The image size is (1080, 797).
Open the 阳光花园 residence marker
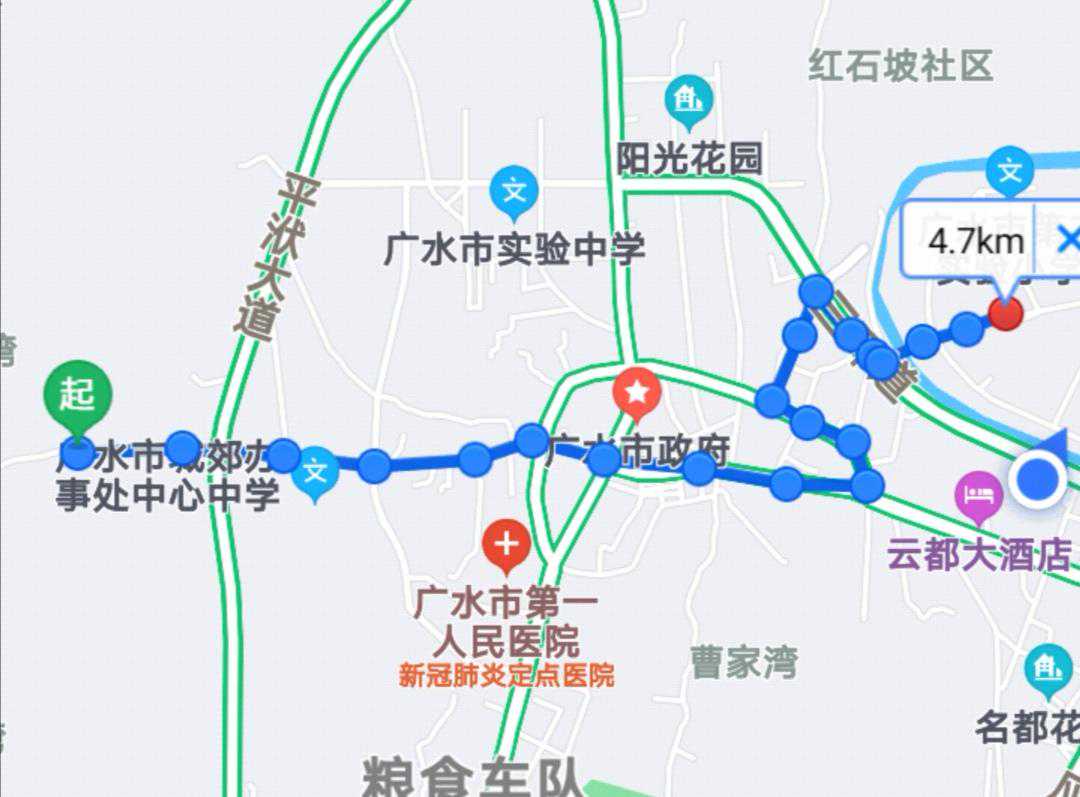[688, 99]
